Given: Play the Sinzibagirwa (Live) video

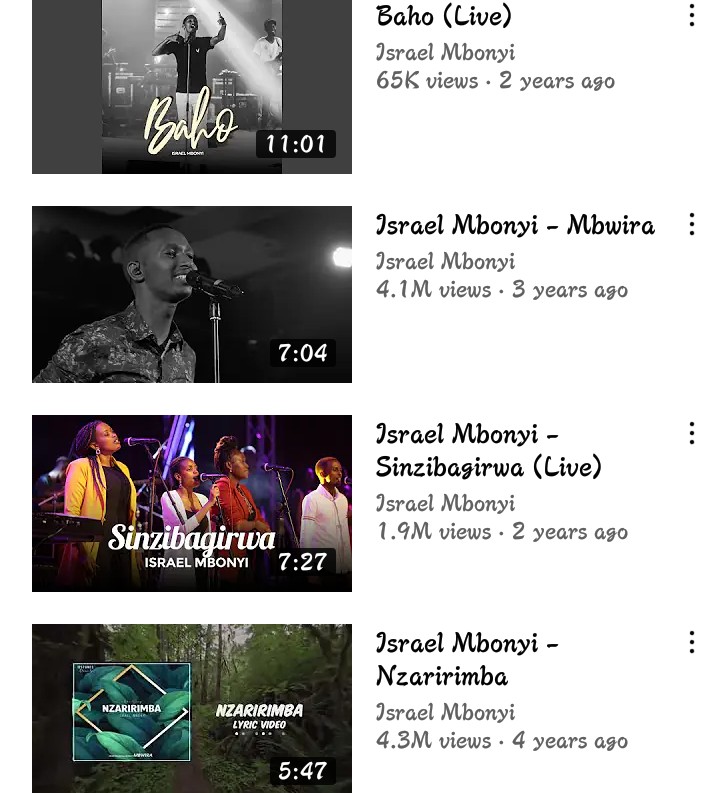Looking at the screenshot, I should pos(192,503).
